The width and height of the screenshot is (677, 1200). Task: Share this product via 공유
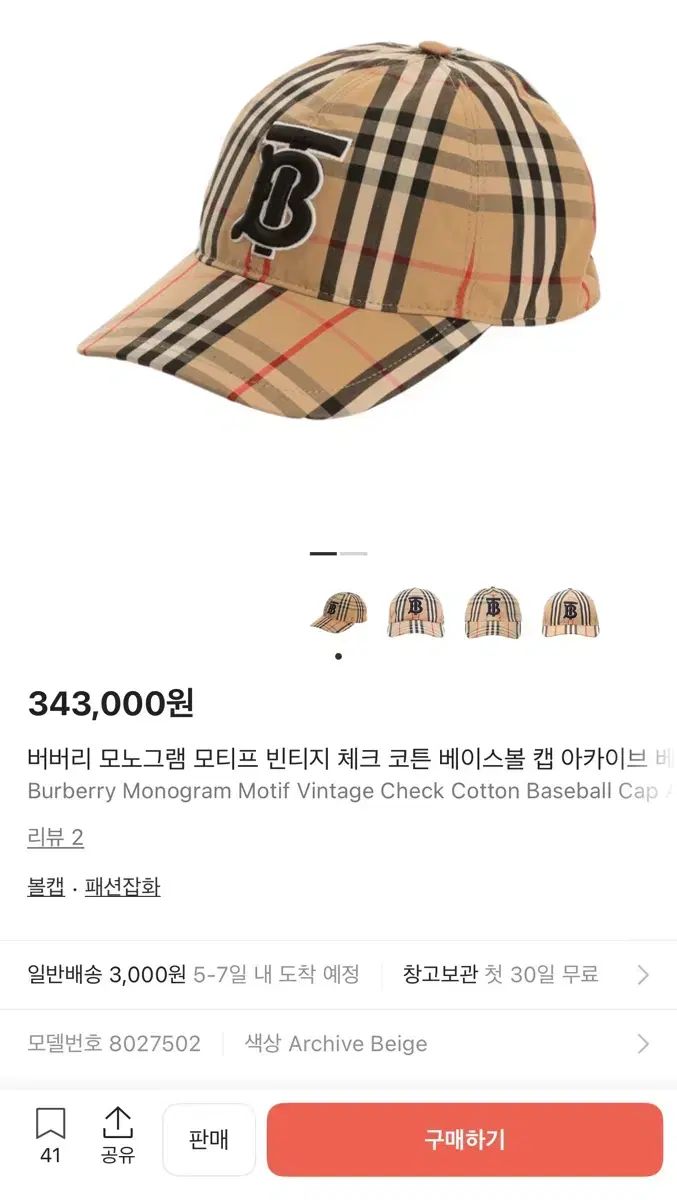[118, 1135]
